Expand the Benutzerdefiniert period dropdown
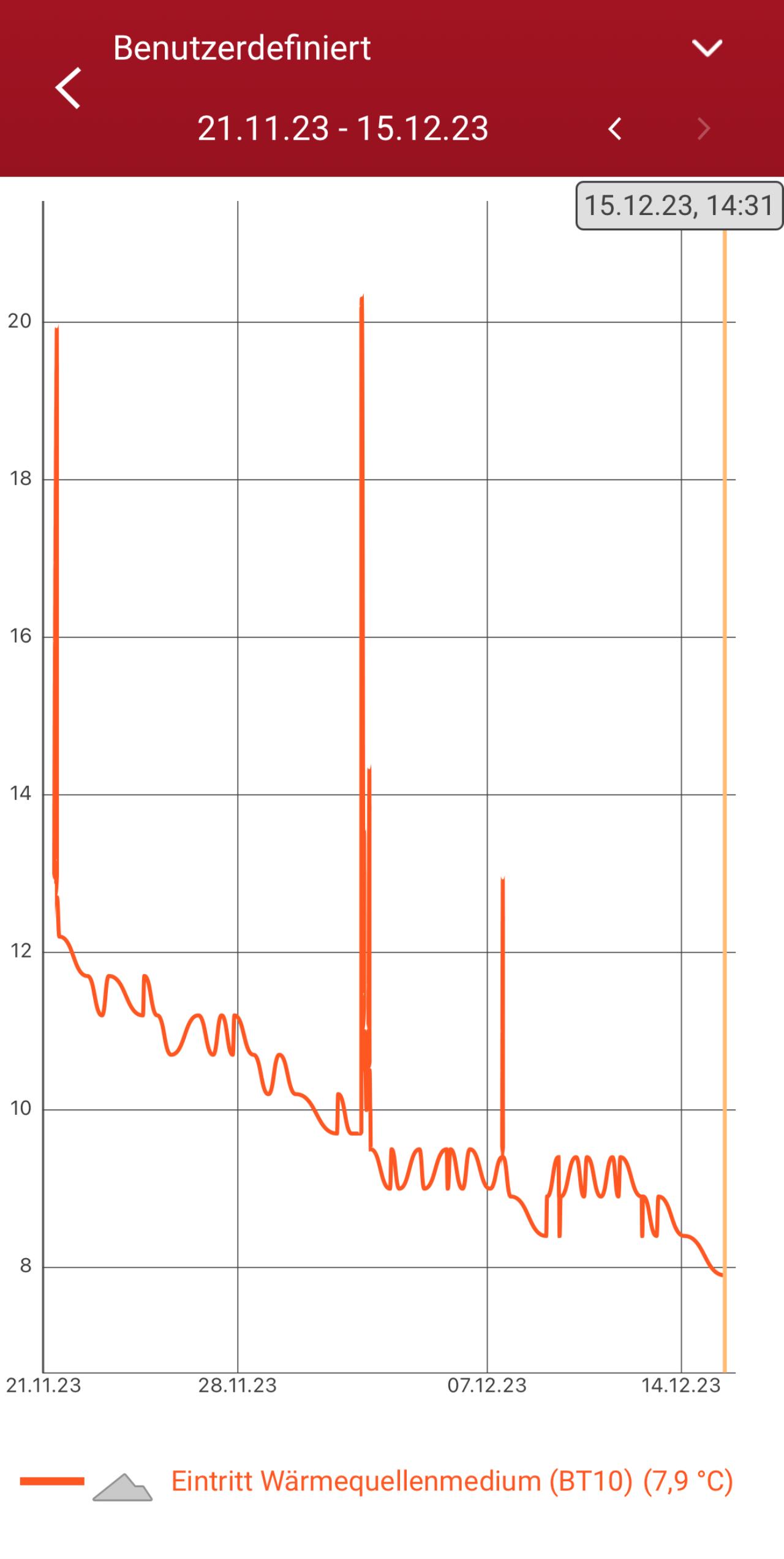 (707, 48)
